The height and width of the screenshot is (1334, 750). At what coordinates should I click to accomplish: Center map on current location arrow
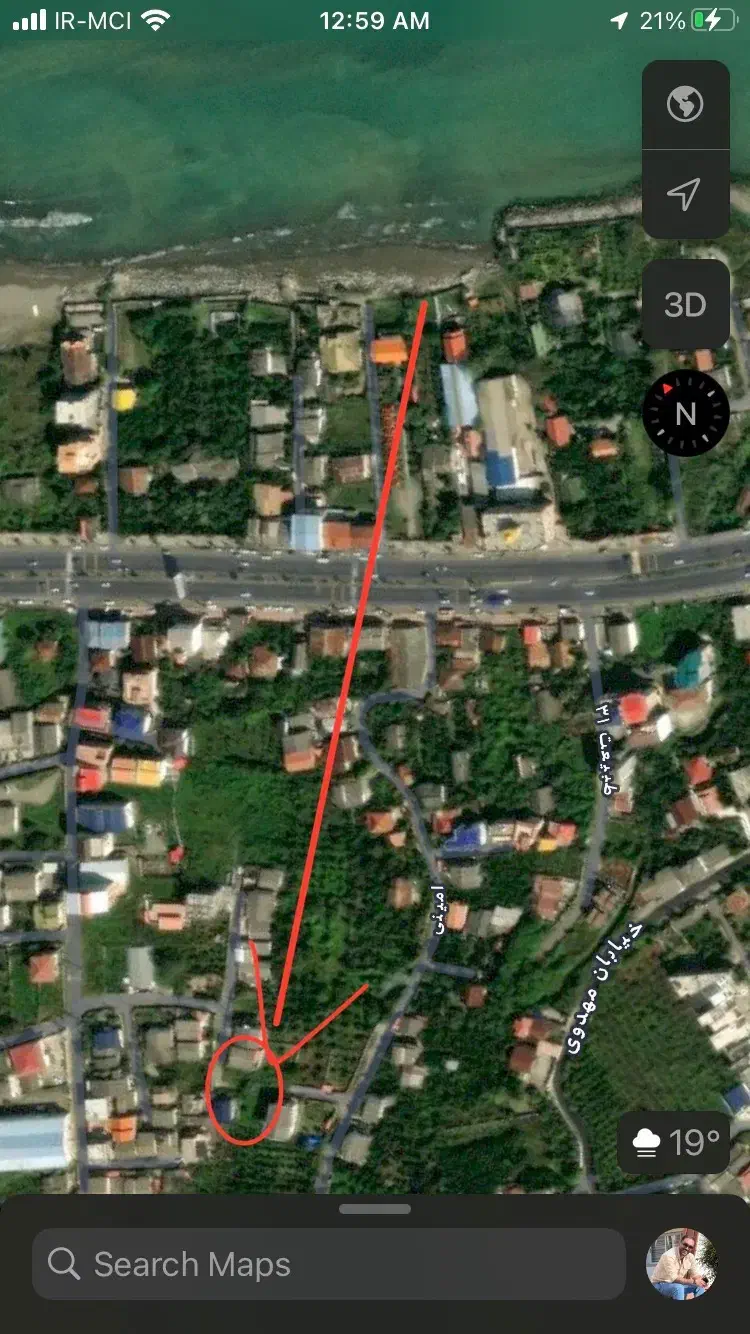coord(685,194)
